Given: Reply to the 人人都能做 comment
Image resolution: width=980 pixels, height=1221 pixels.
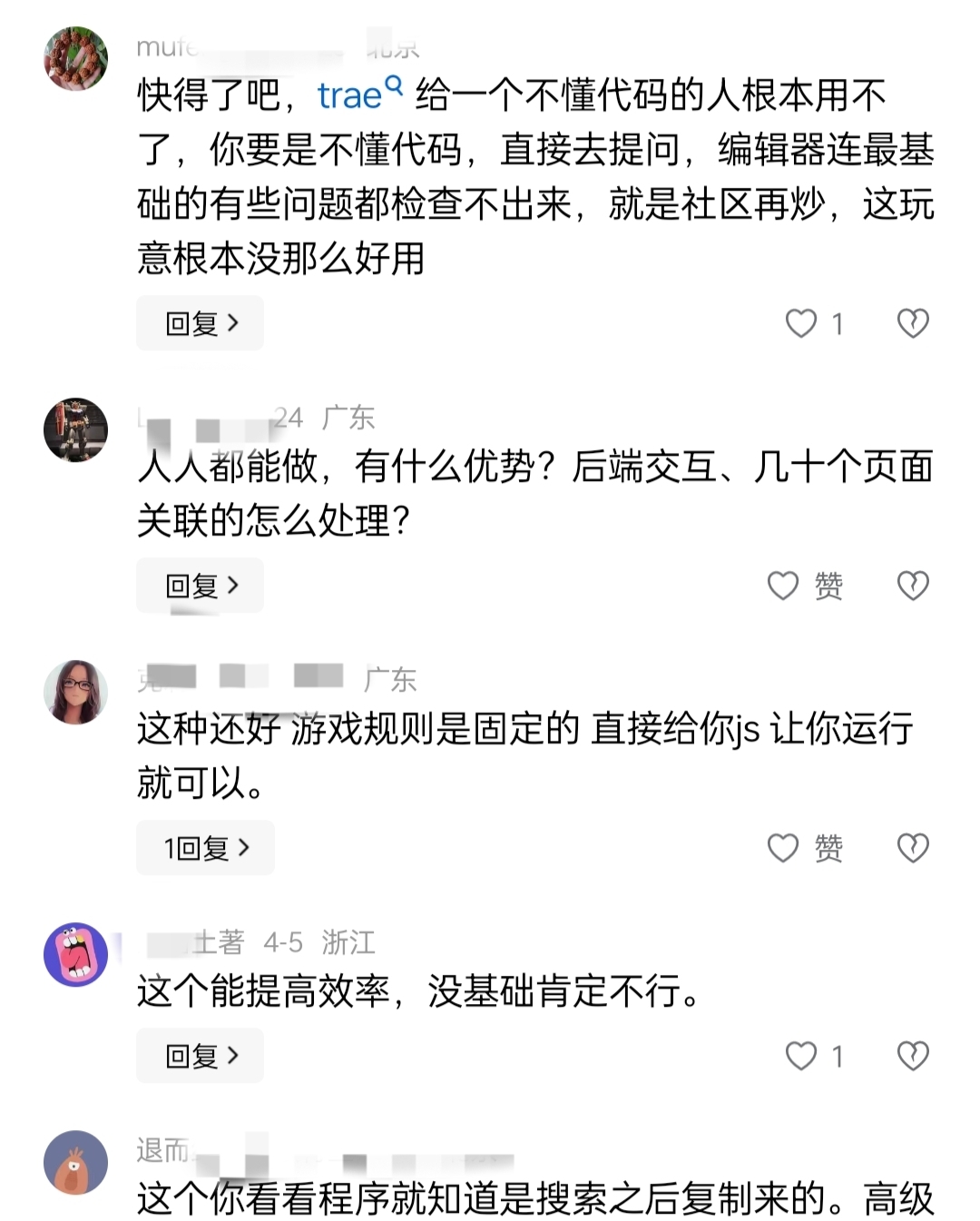Looking at the screenshot, I should click(x=201, y=586).
